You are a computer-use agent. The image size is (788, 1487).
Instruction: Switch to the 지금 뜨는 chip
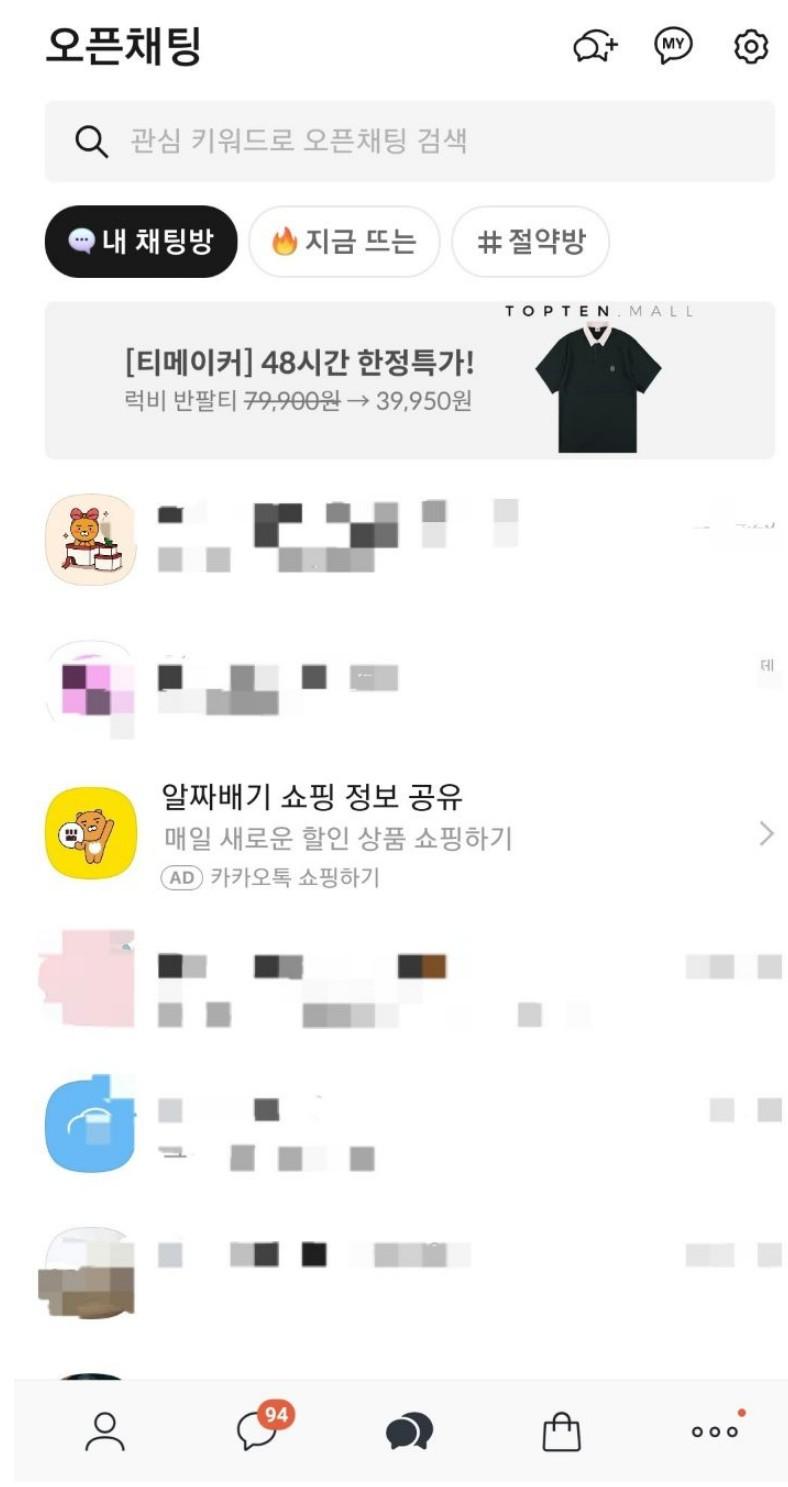[343, 241]
